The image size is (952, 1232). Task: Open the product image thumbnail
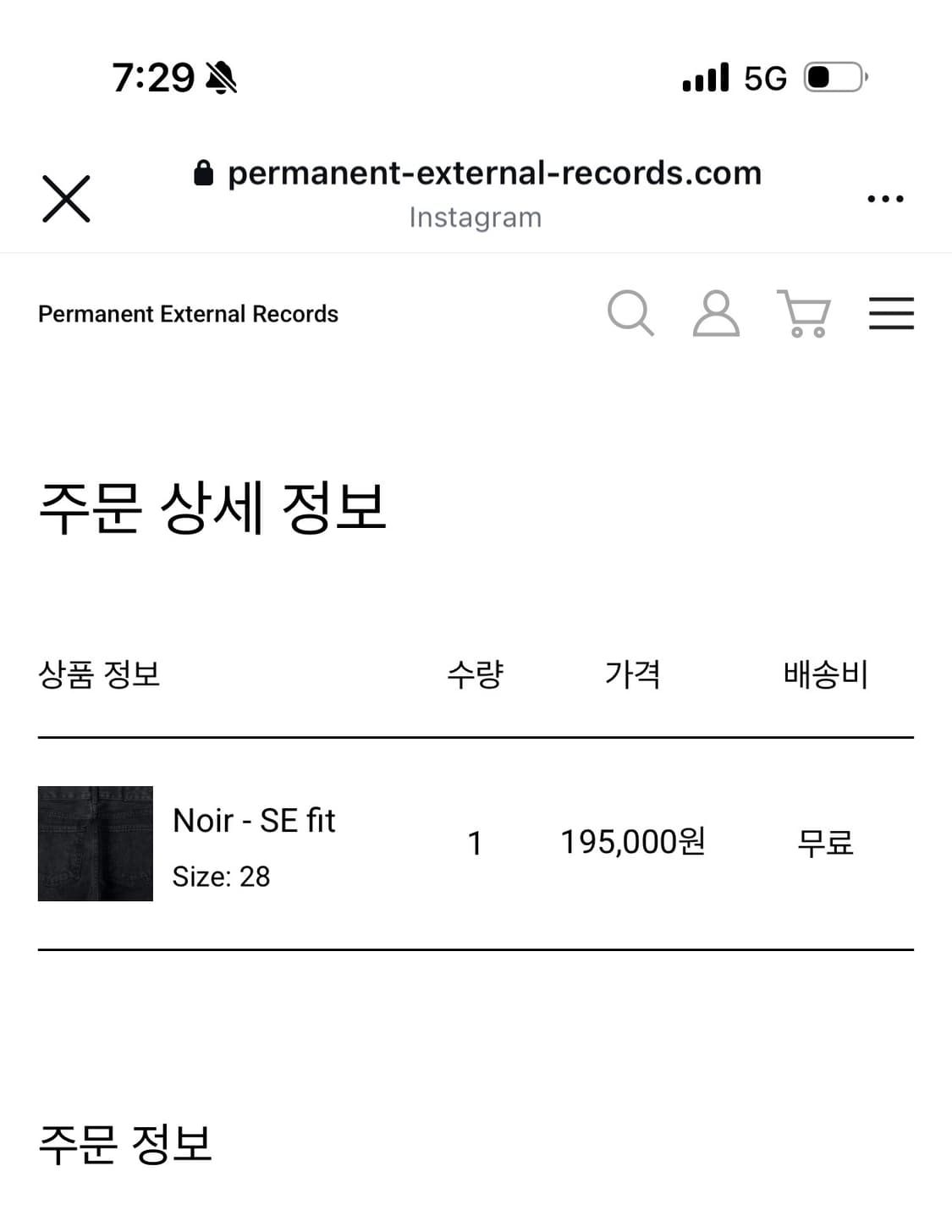95,842
